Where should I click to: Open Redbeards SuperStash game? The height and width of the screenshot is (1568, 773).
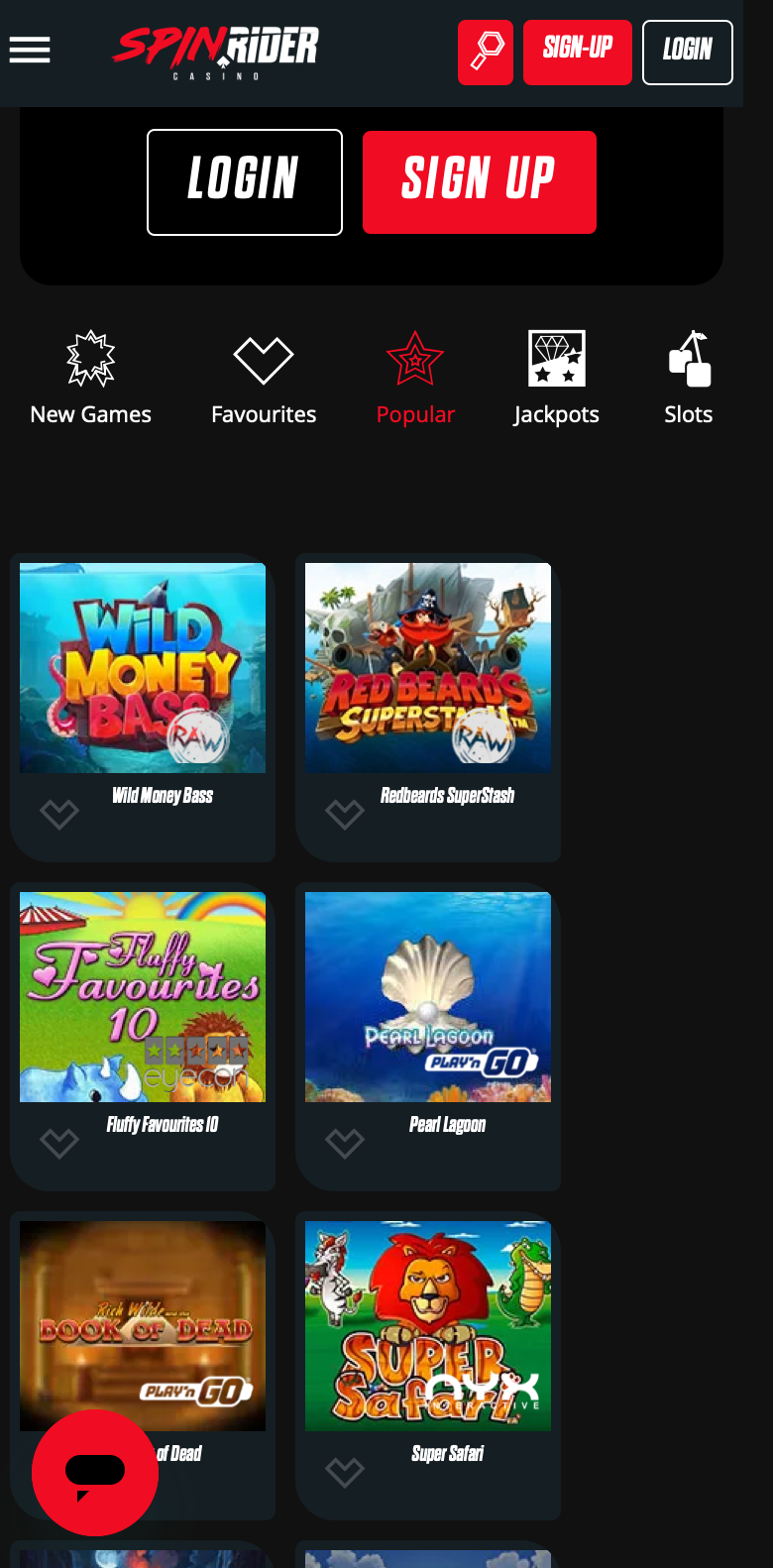click(x=428, y=668)
